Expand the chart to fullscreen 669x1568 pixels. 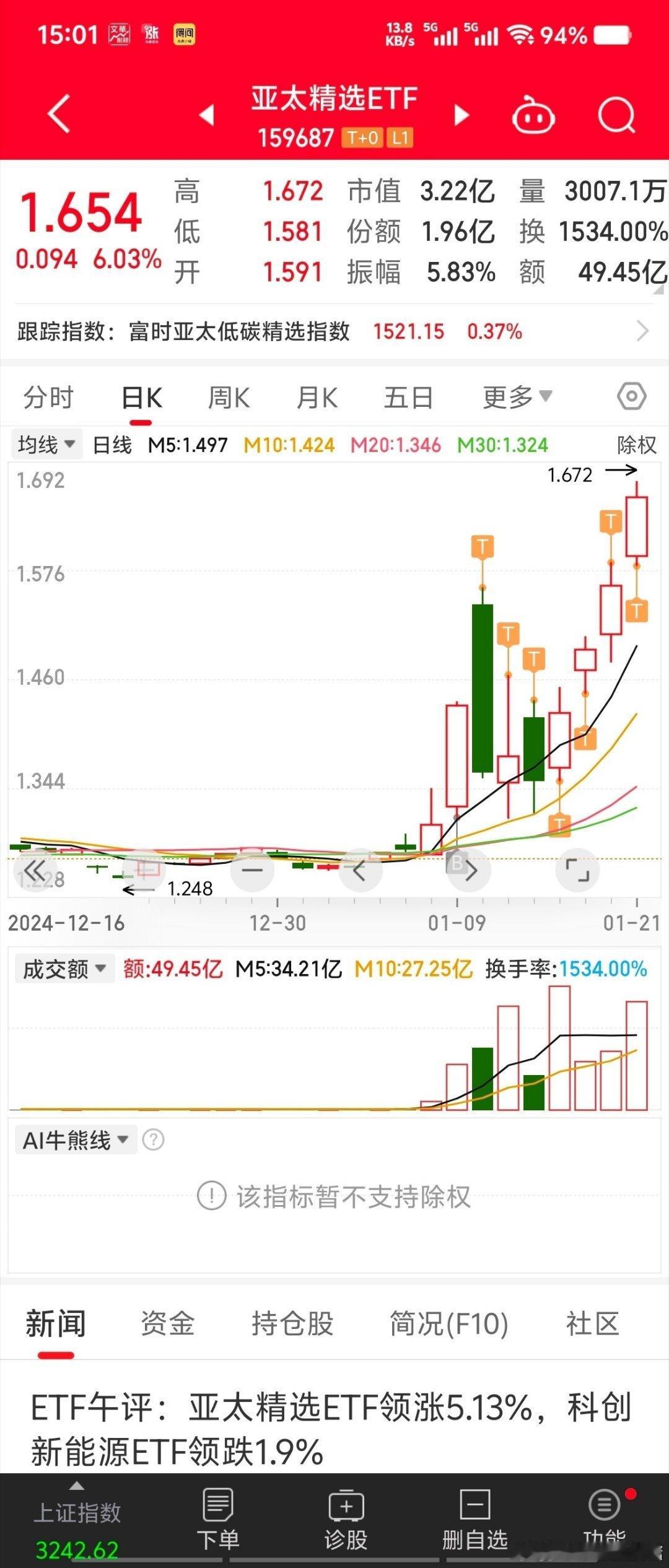click(577, 870)
